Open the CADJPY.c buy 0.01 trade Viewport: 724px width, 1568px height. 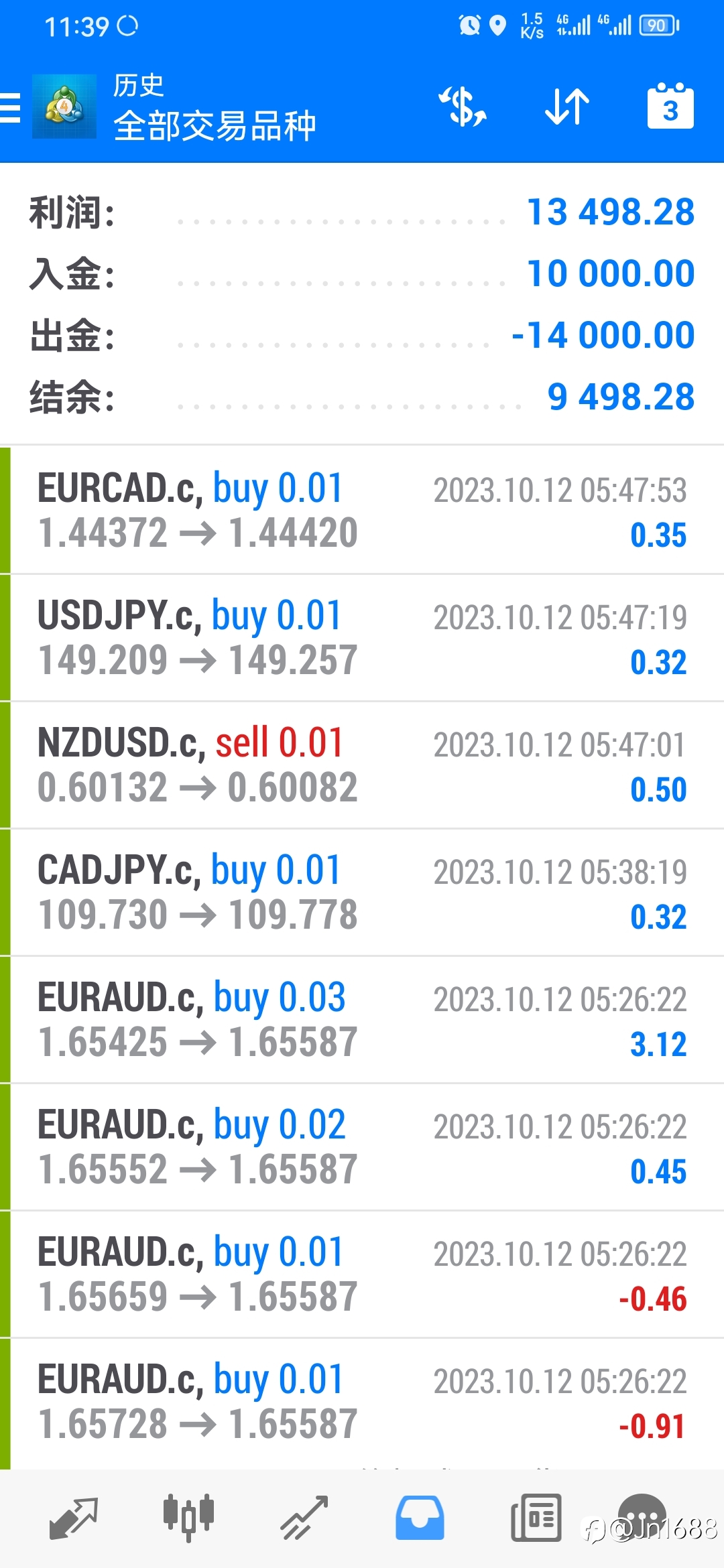tap(362, 893)
